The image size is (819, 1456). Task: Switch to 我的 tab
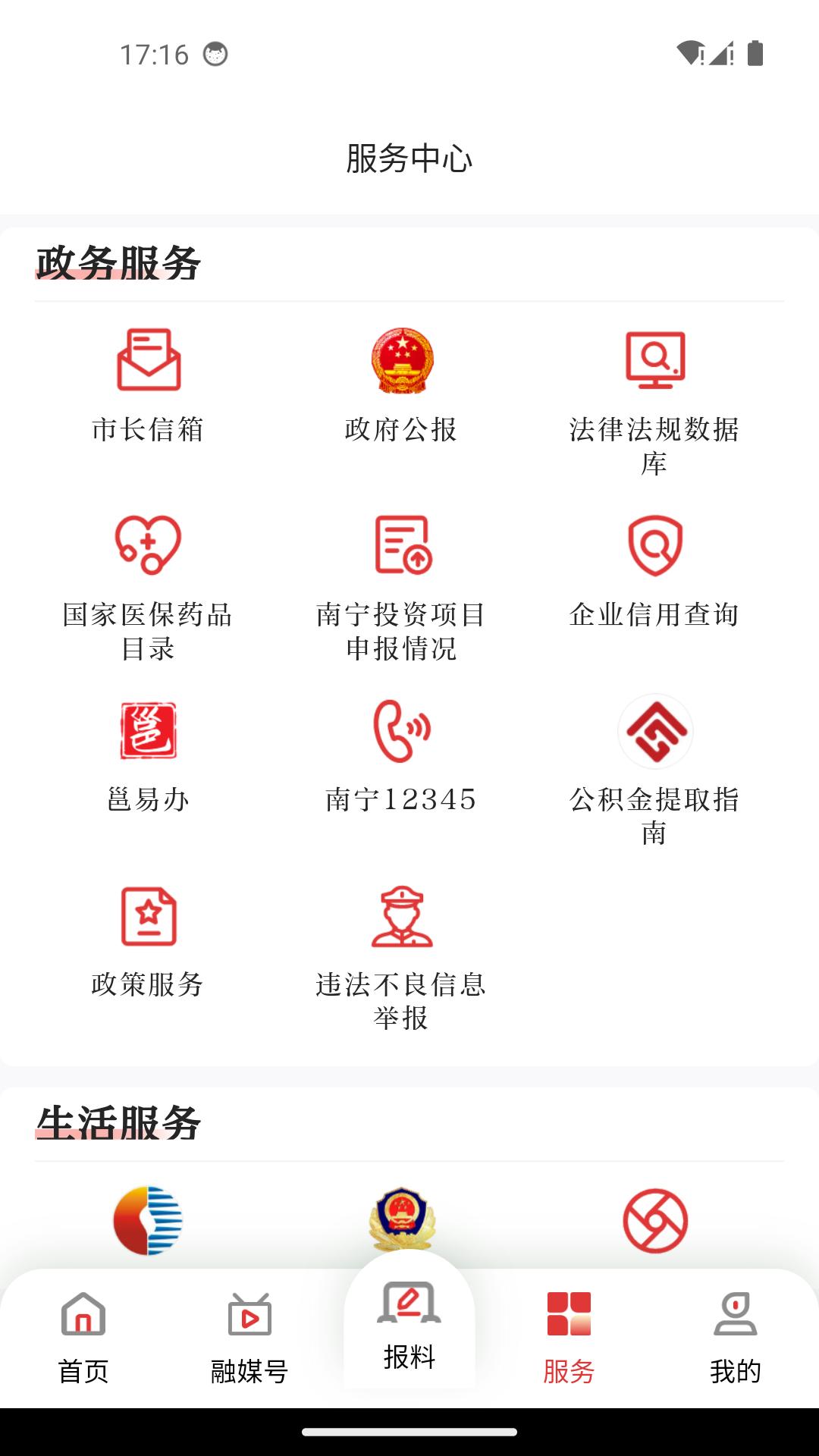pos(735,1338)
